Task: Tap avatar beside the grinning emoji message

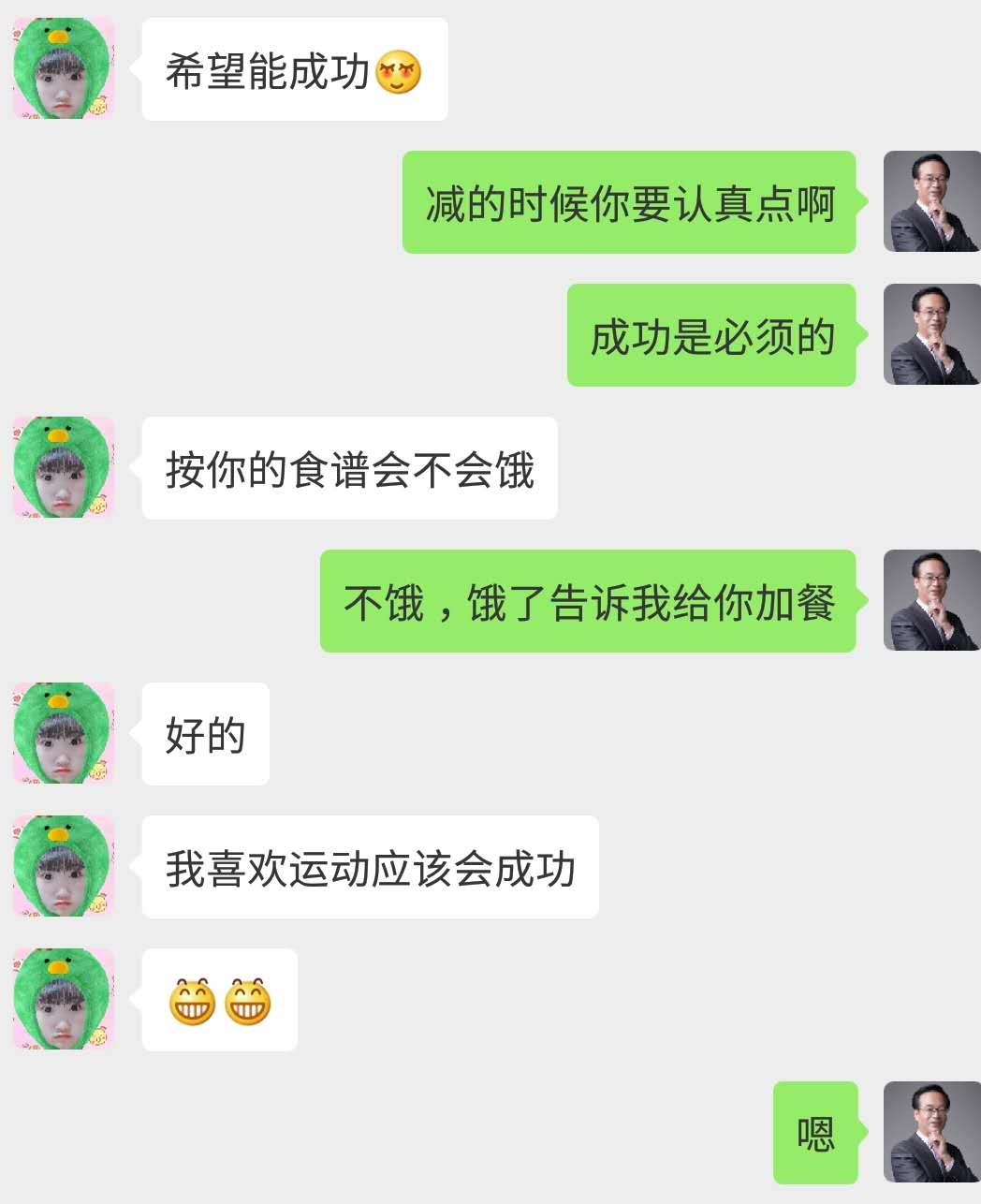Action: click(x=63, y=999)
